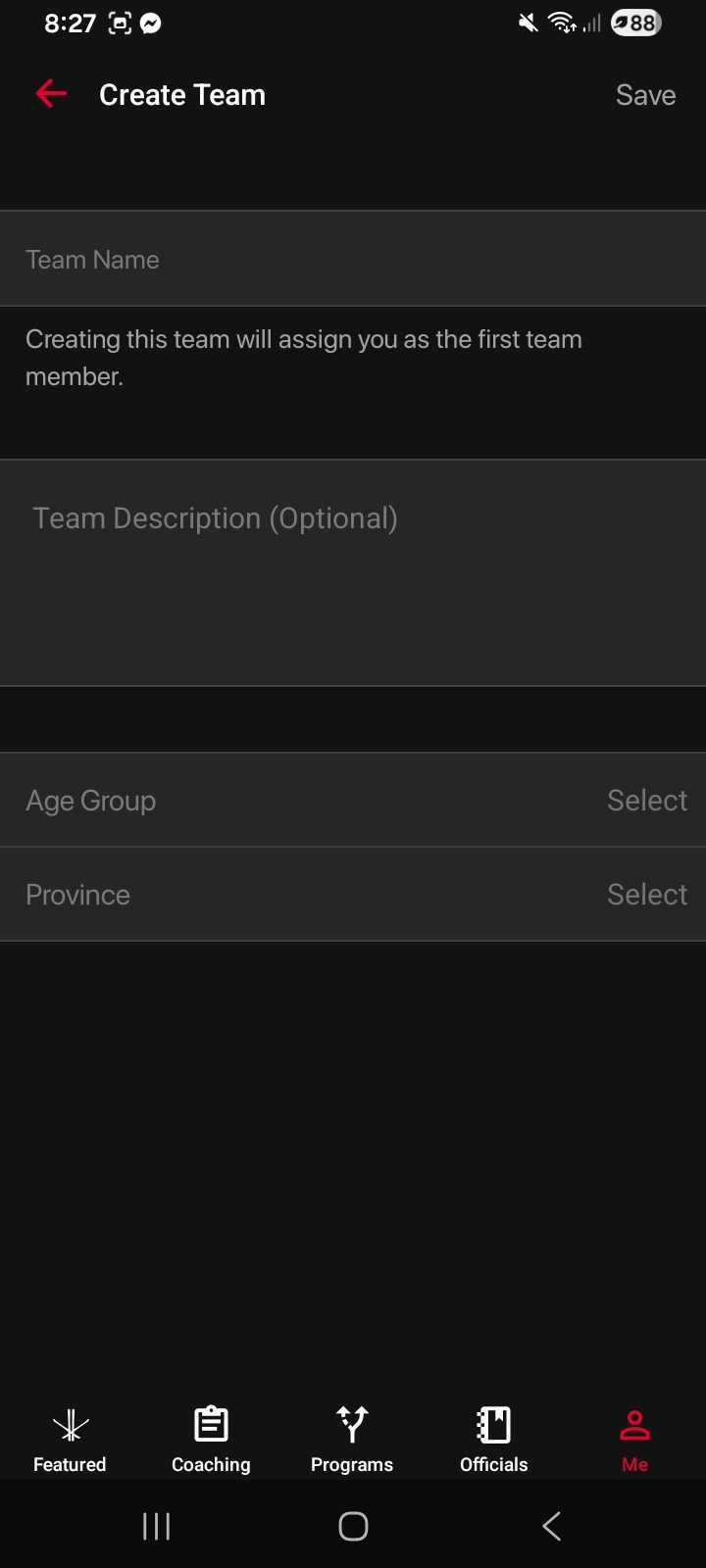Switch to the Coaching tab
The image size is (706, 1568).
click(x=210, y=1439)
